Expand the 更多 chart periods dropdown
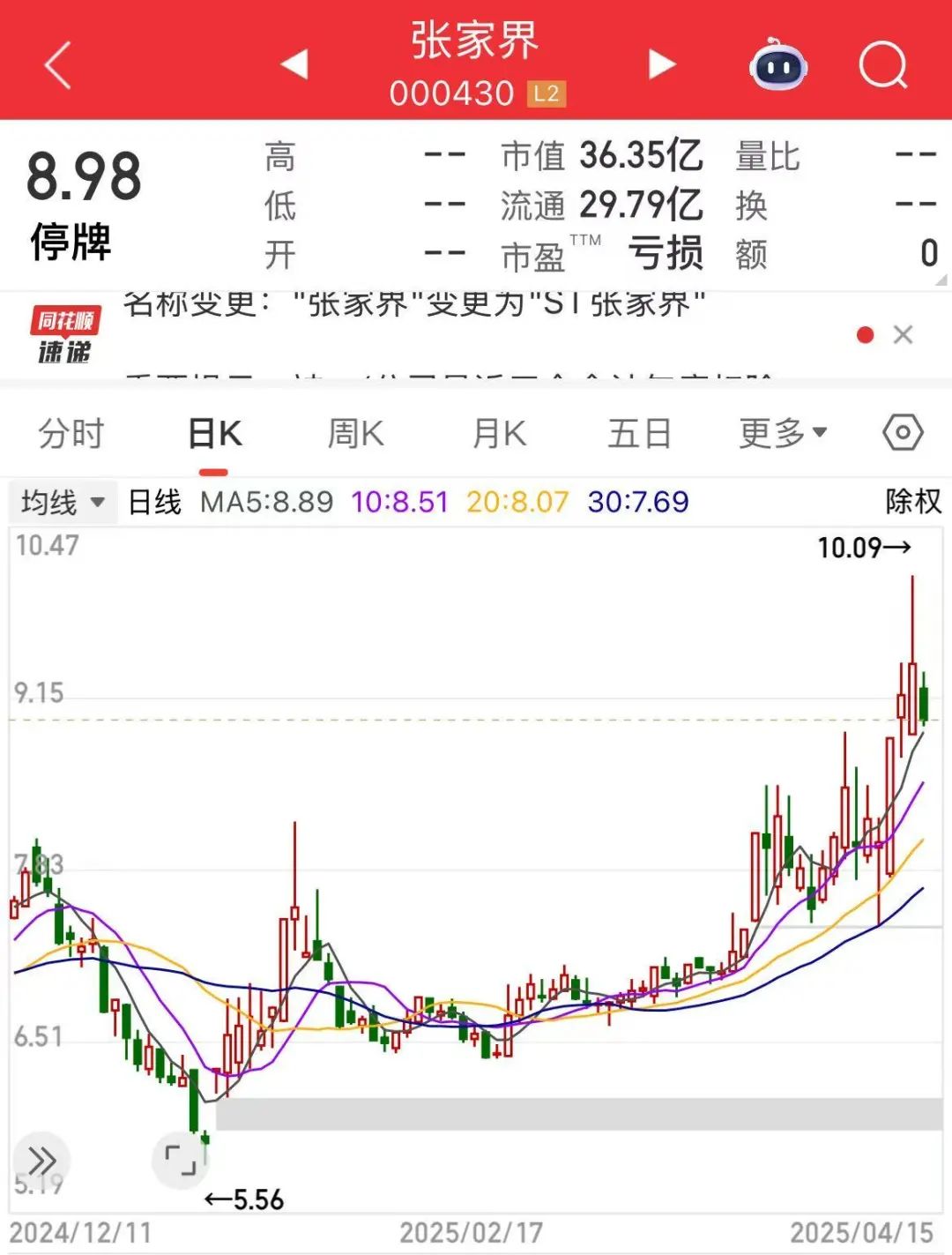This screenshot has height=1255, width=952. pyautogui.click(x=783, y=434)
